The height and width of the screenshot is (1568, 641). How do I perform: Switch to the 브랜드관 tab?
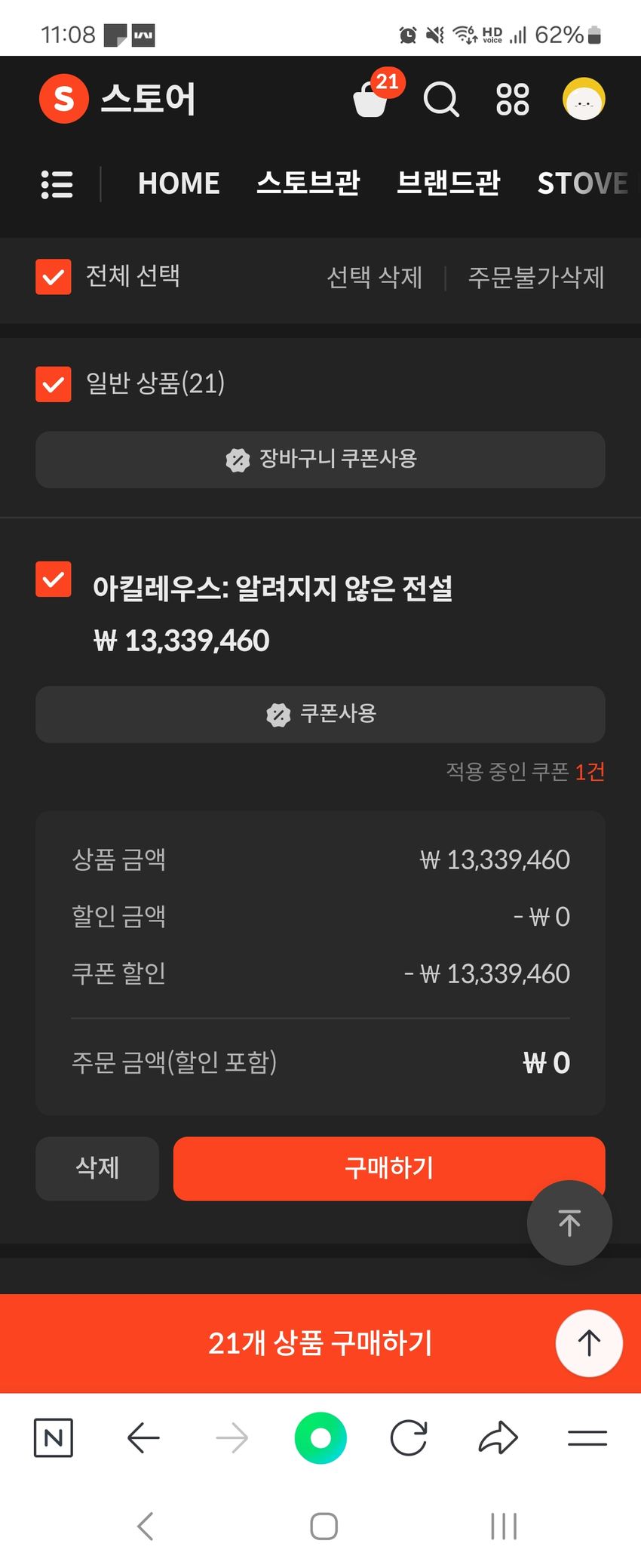coord(448,183)
